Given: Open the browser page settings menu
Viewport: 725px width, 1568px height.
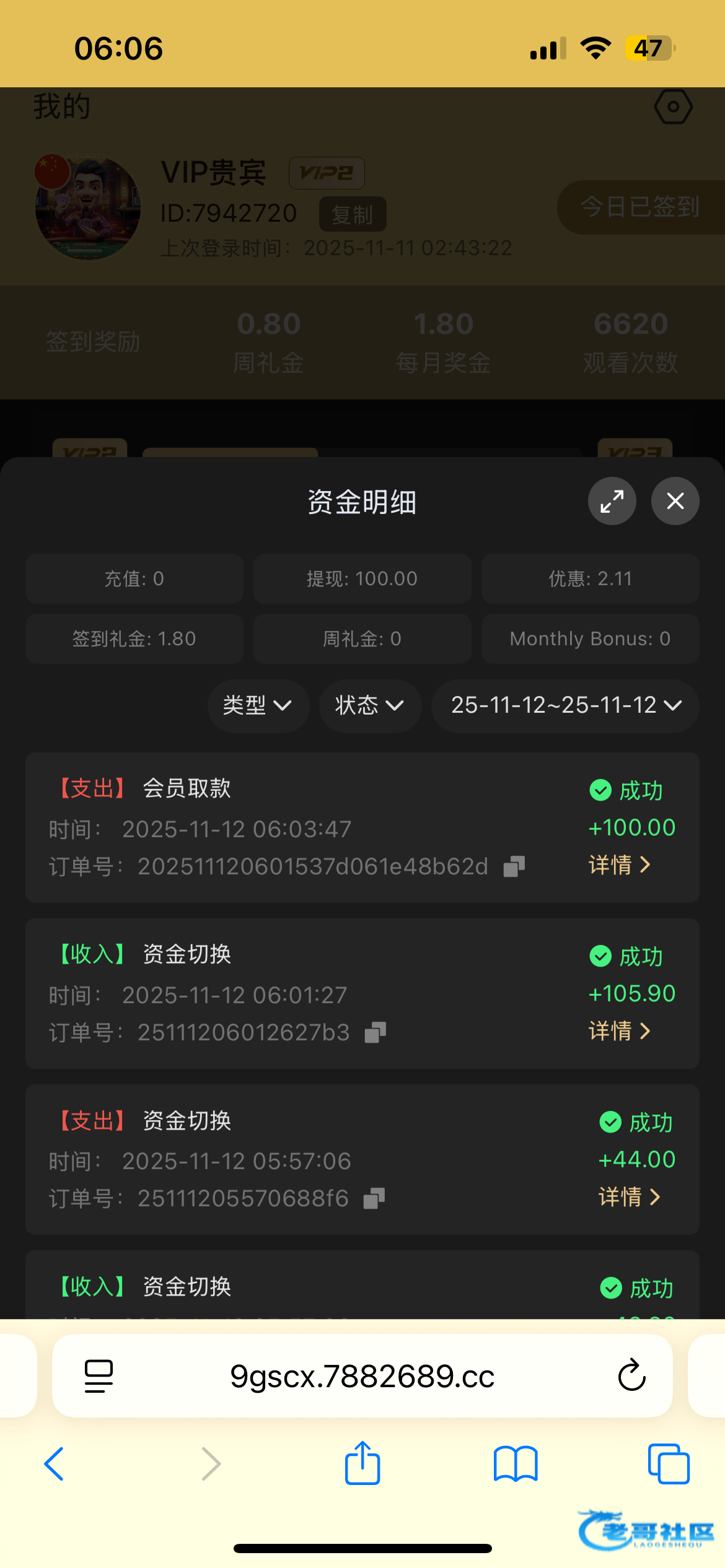Looking at the screenshot, I should click(99, 1376).
